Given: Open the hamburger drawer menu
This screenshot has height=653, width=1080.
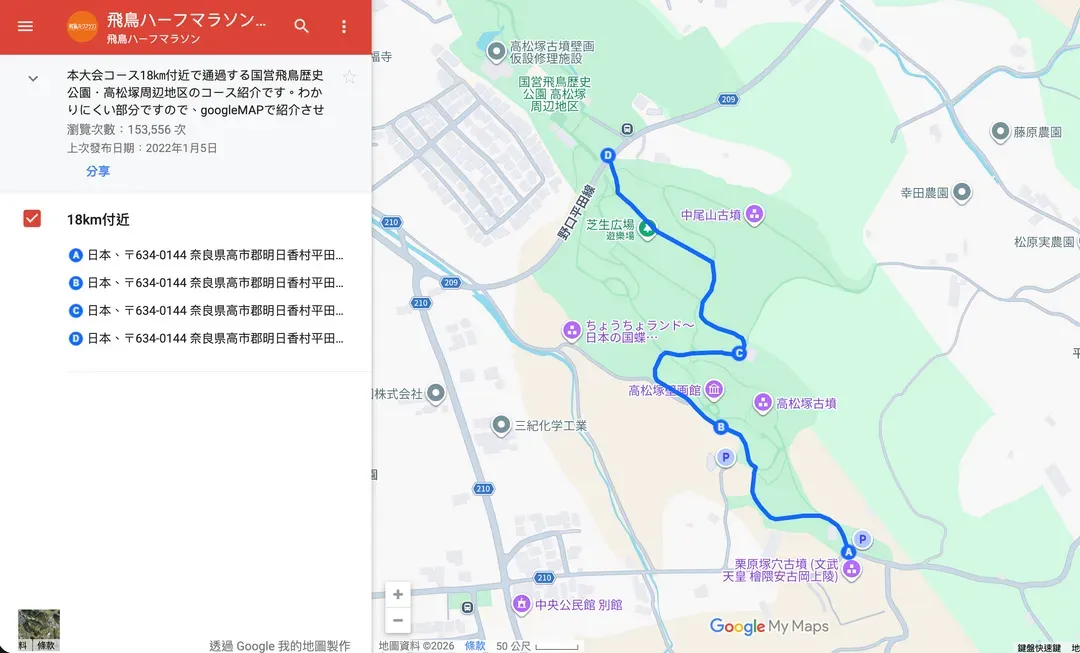Looking at the screenshot, I should coord(25,26).
